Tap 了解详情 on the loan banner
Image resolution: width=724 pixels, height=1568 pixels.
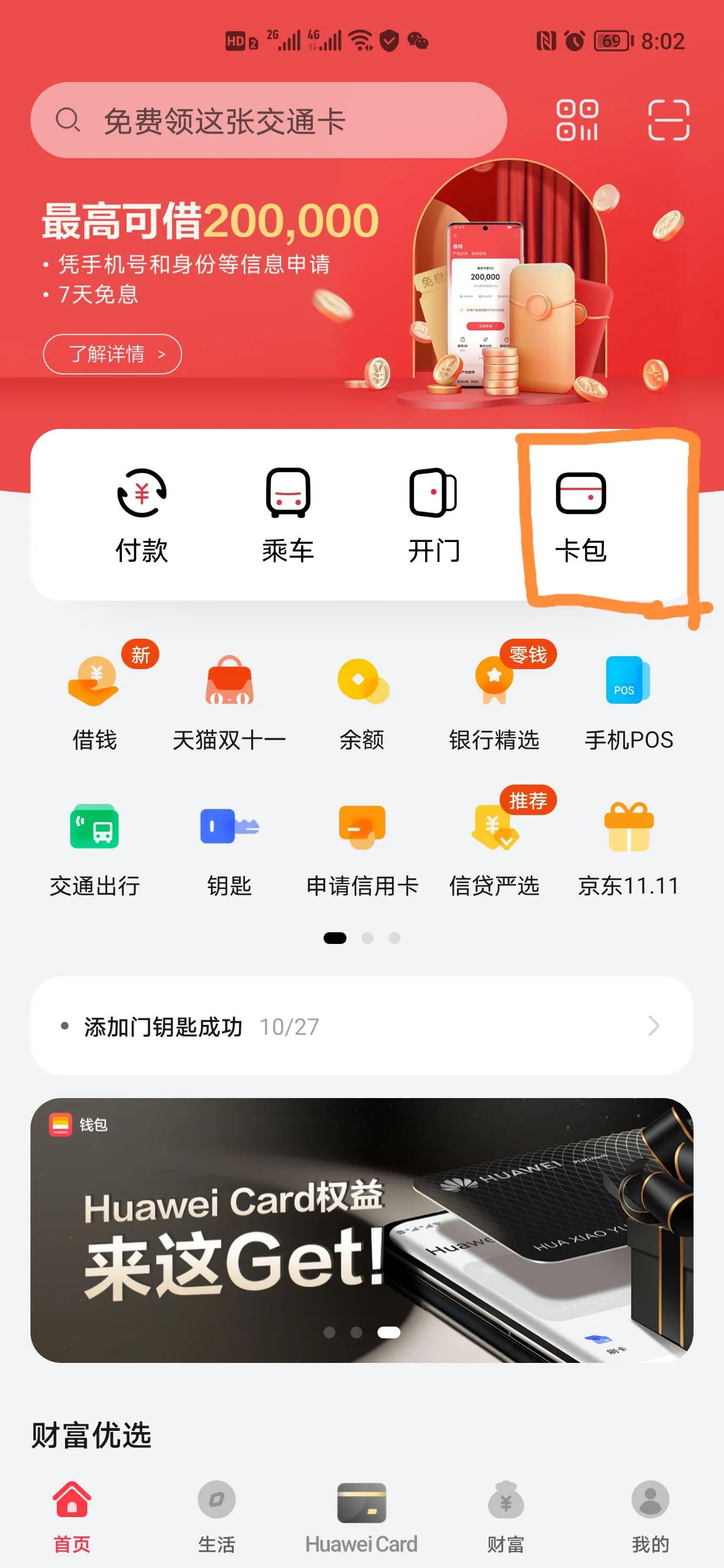click(112, 354)
